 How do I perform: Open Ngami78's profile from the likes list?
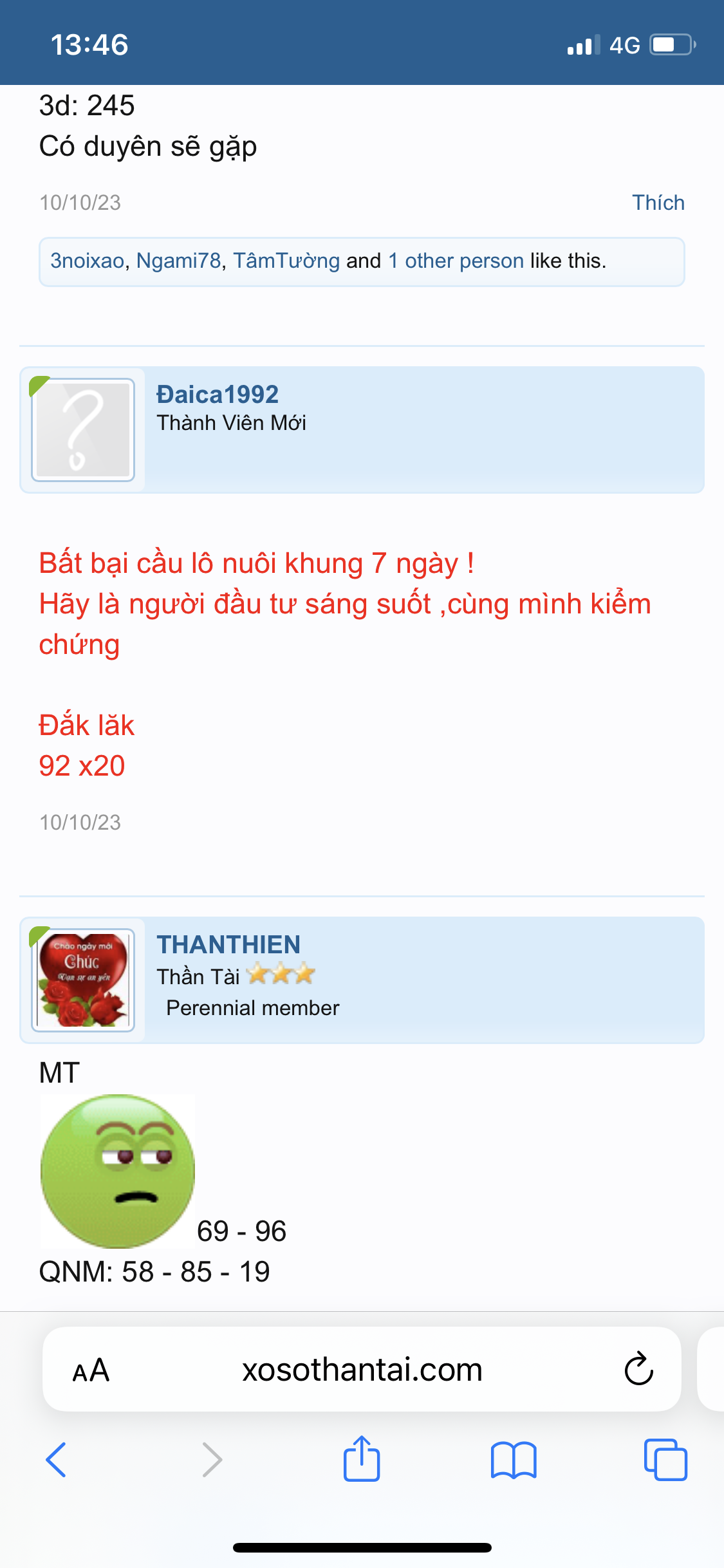[x=178, y=261]
